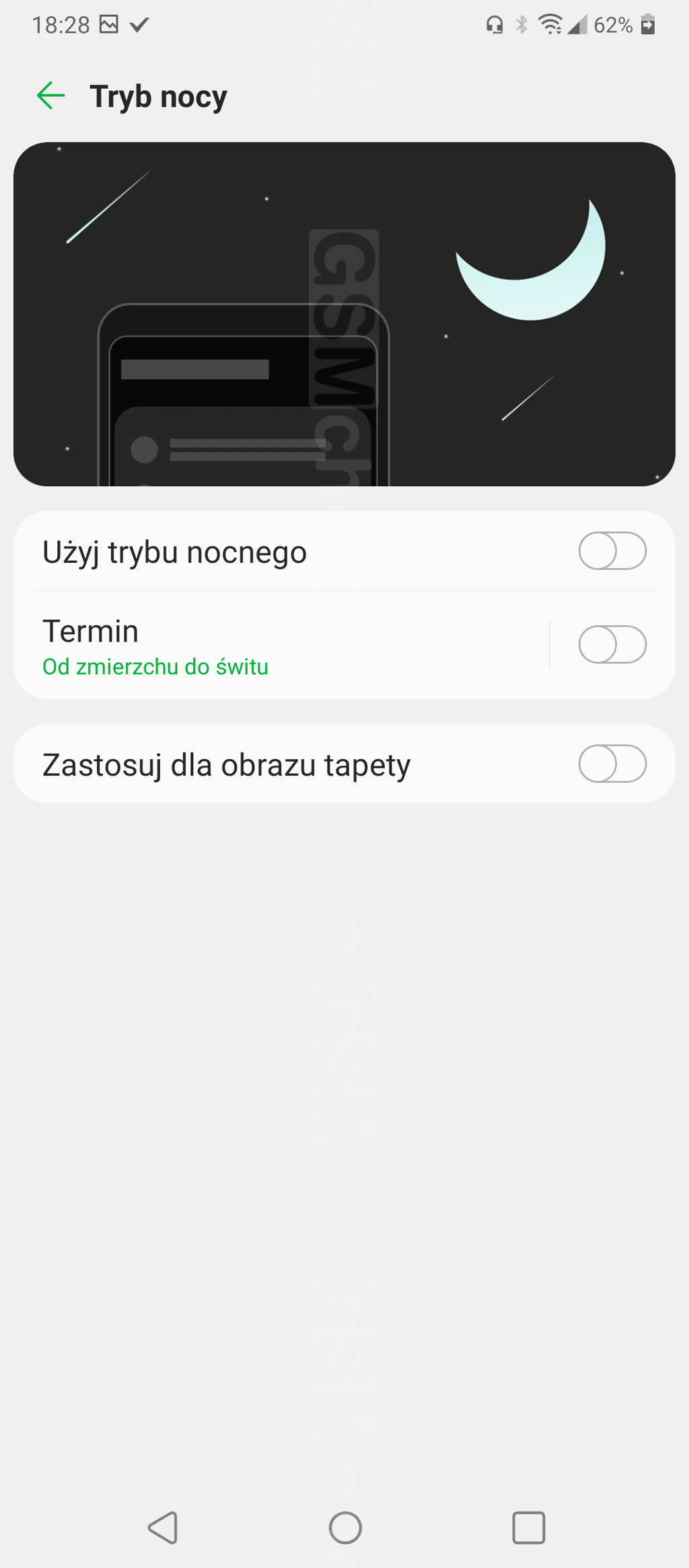Image resolution: width=689 pixels, height=1568 pixels.
Task: Tap the system home button
Action: (345, 1528)
